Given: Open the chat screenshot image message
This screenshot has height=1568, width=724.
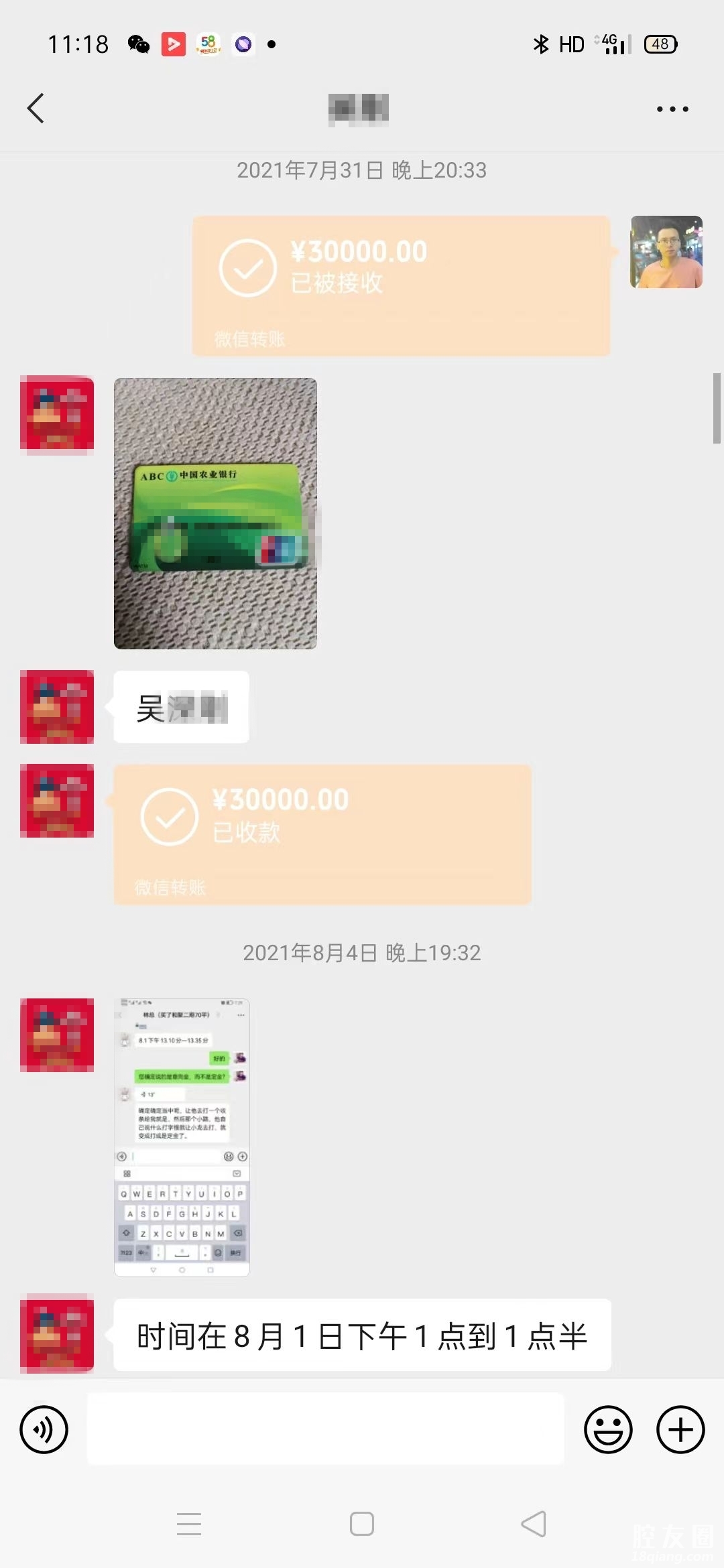Looking at the screenshot, I should pos(182,1137).
